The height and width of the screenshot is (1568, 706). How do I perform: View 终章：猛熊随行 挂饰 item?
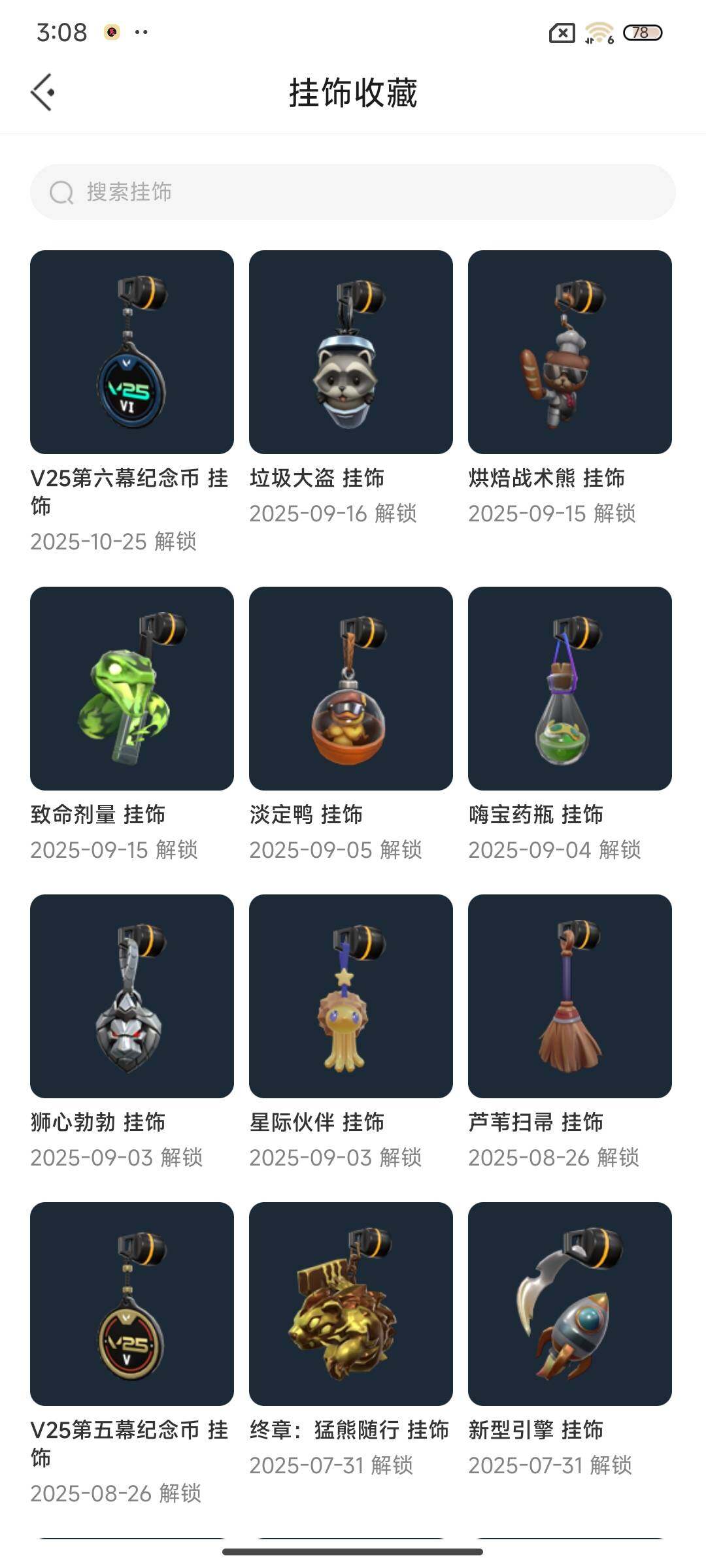pos(351,1304)
